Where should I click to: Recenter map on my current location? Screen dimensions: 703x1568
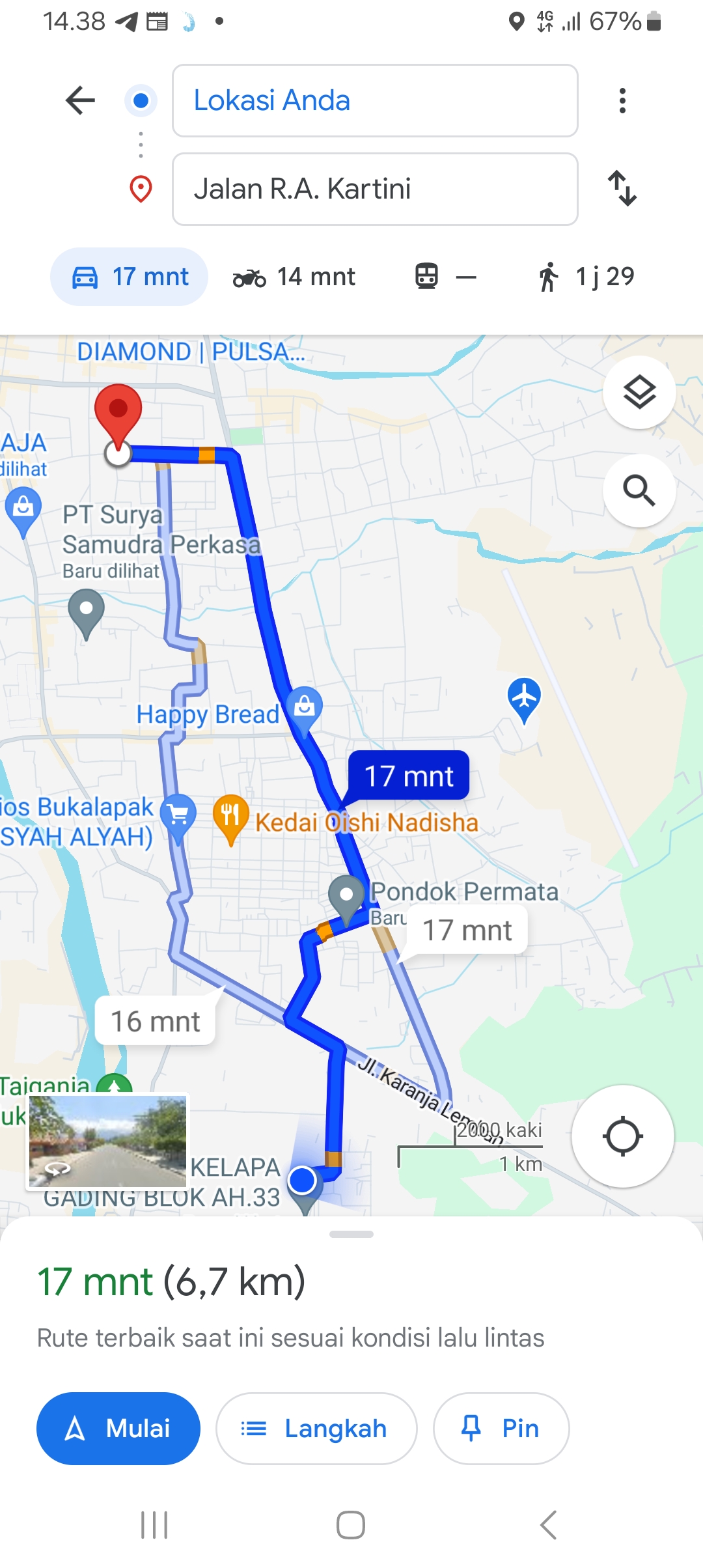pos(623,1136)
